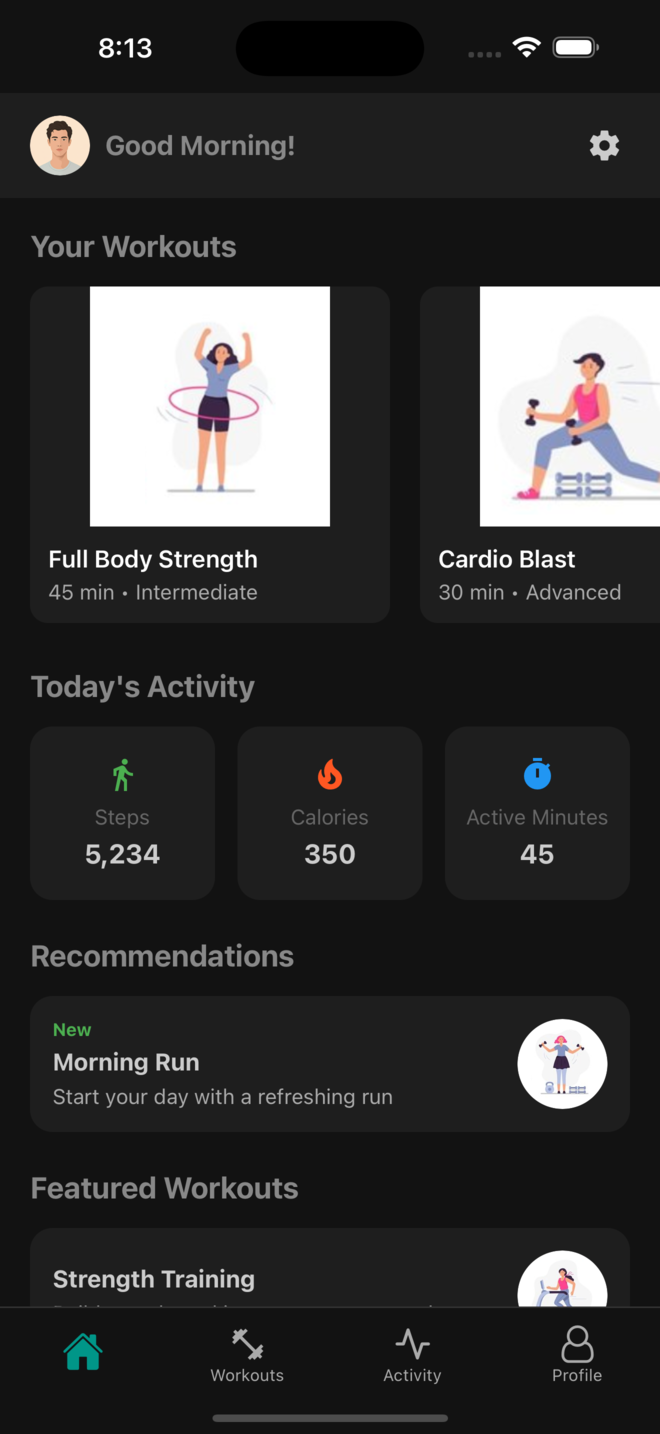Switch to the Profile tab
660x1434 pixels.
click(x=577, y=1355)
